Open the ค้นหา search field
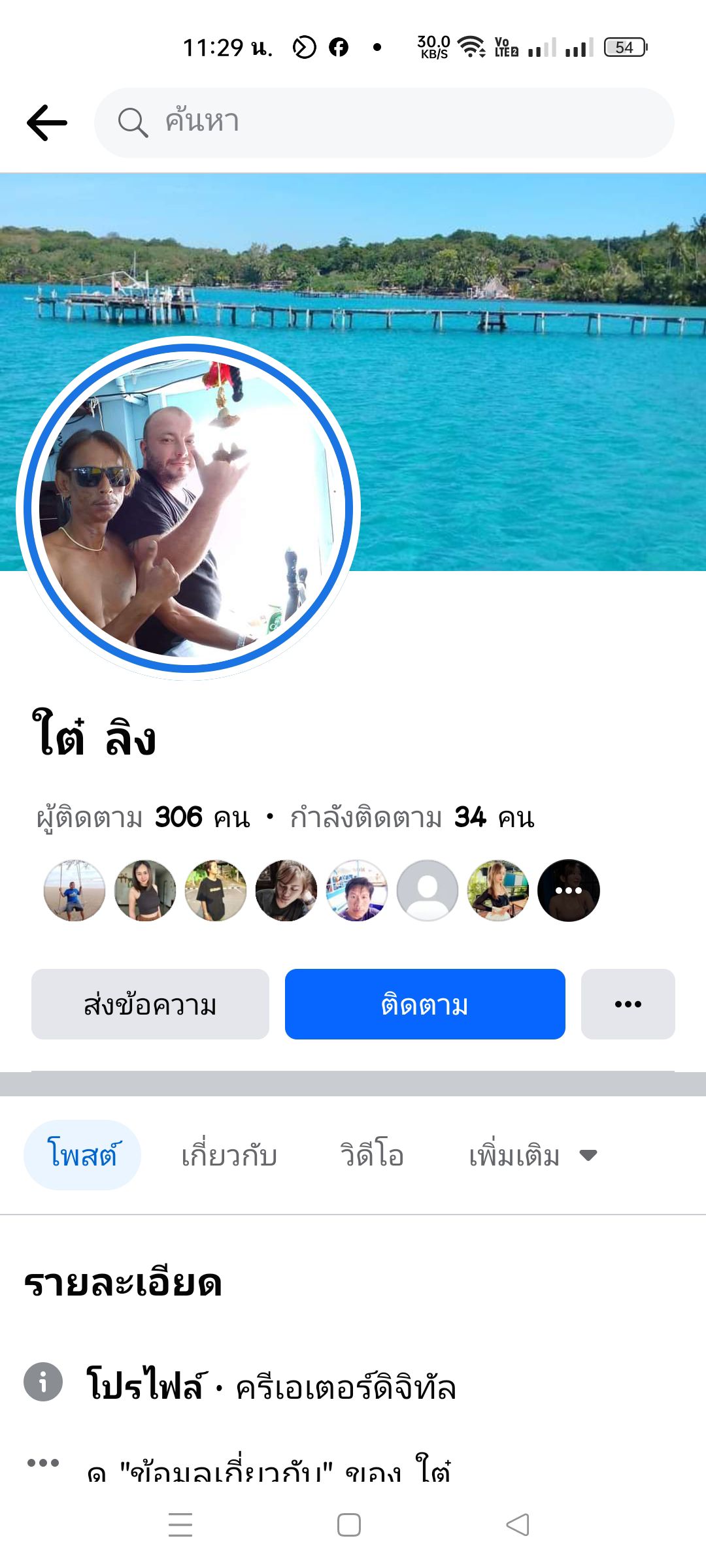 [x=384, y=123]
